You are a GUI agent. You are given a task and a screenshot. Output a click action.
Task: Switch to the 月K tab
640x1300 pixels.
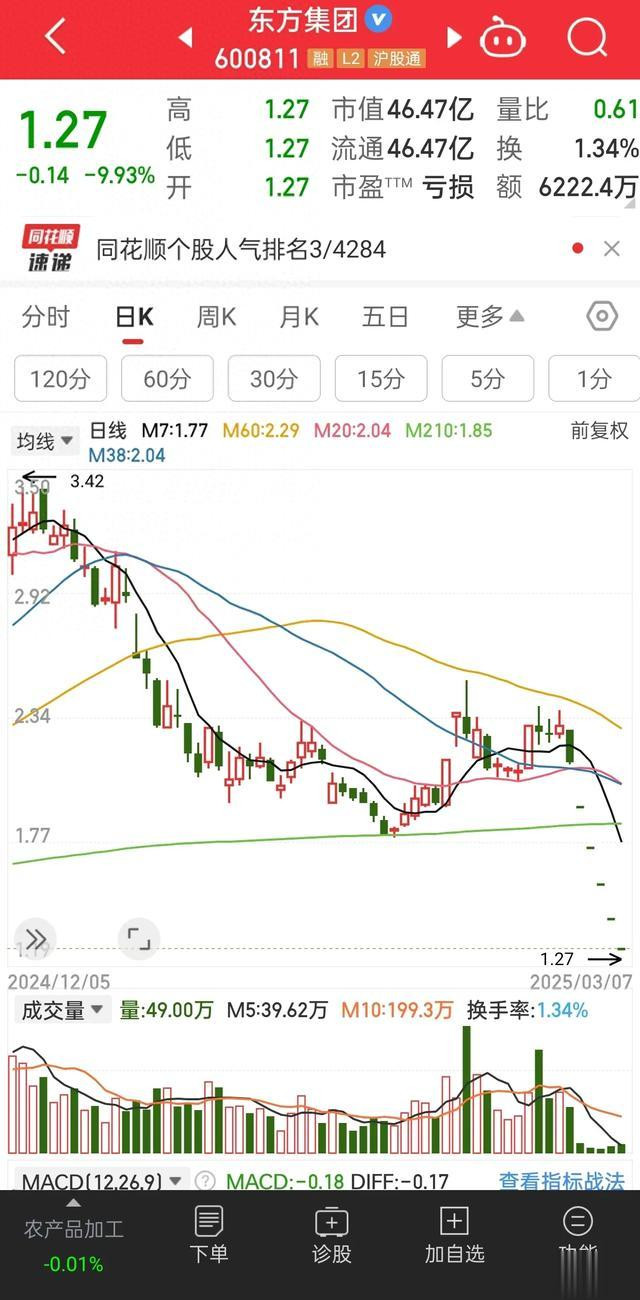point(299,317)
